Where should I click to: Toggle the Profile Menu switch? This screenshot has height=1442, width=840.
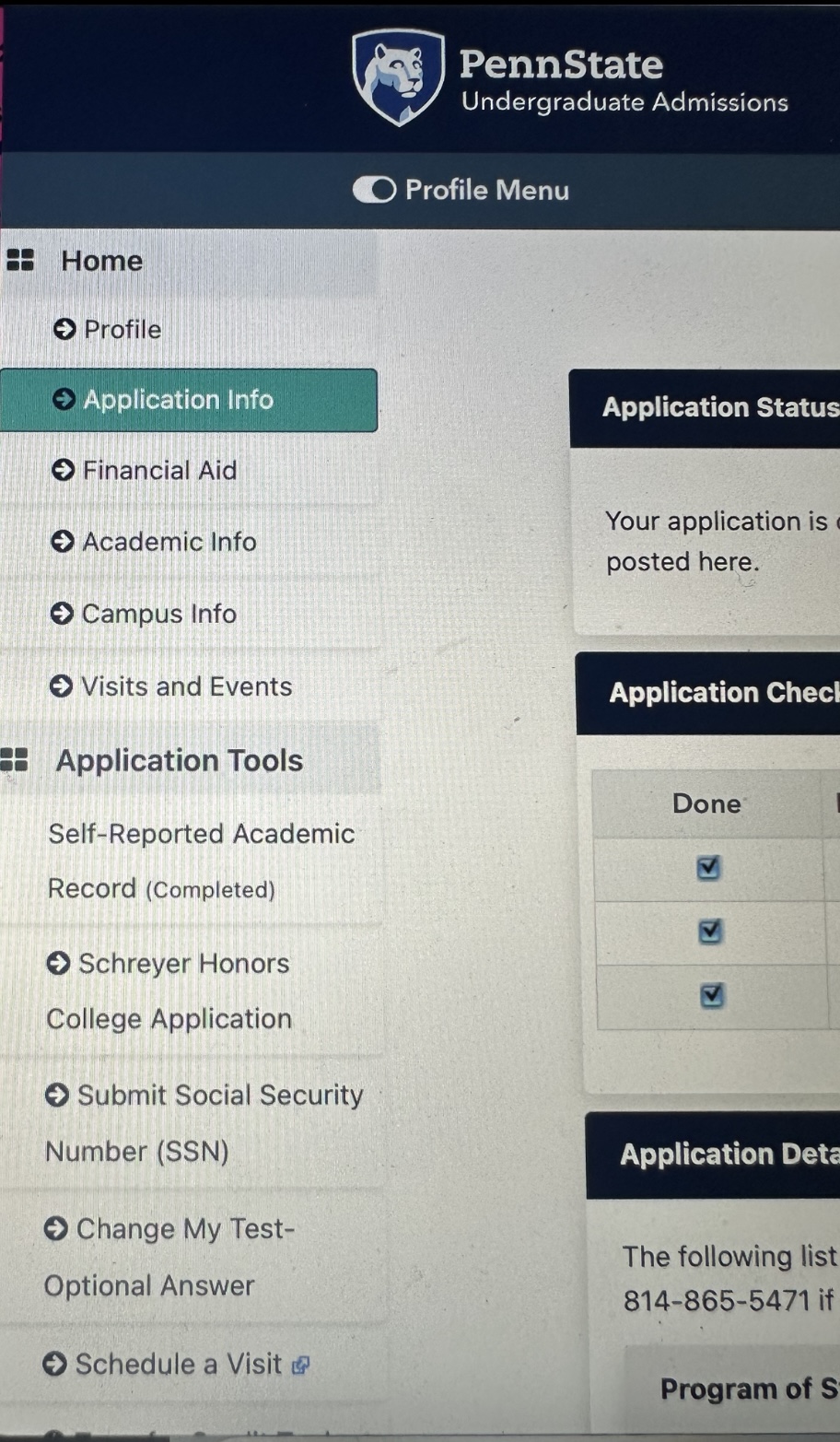click(x=374, y=190)
